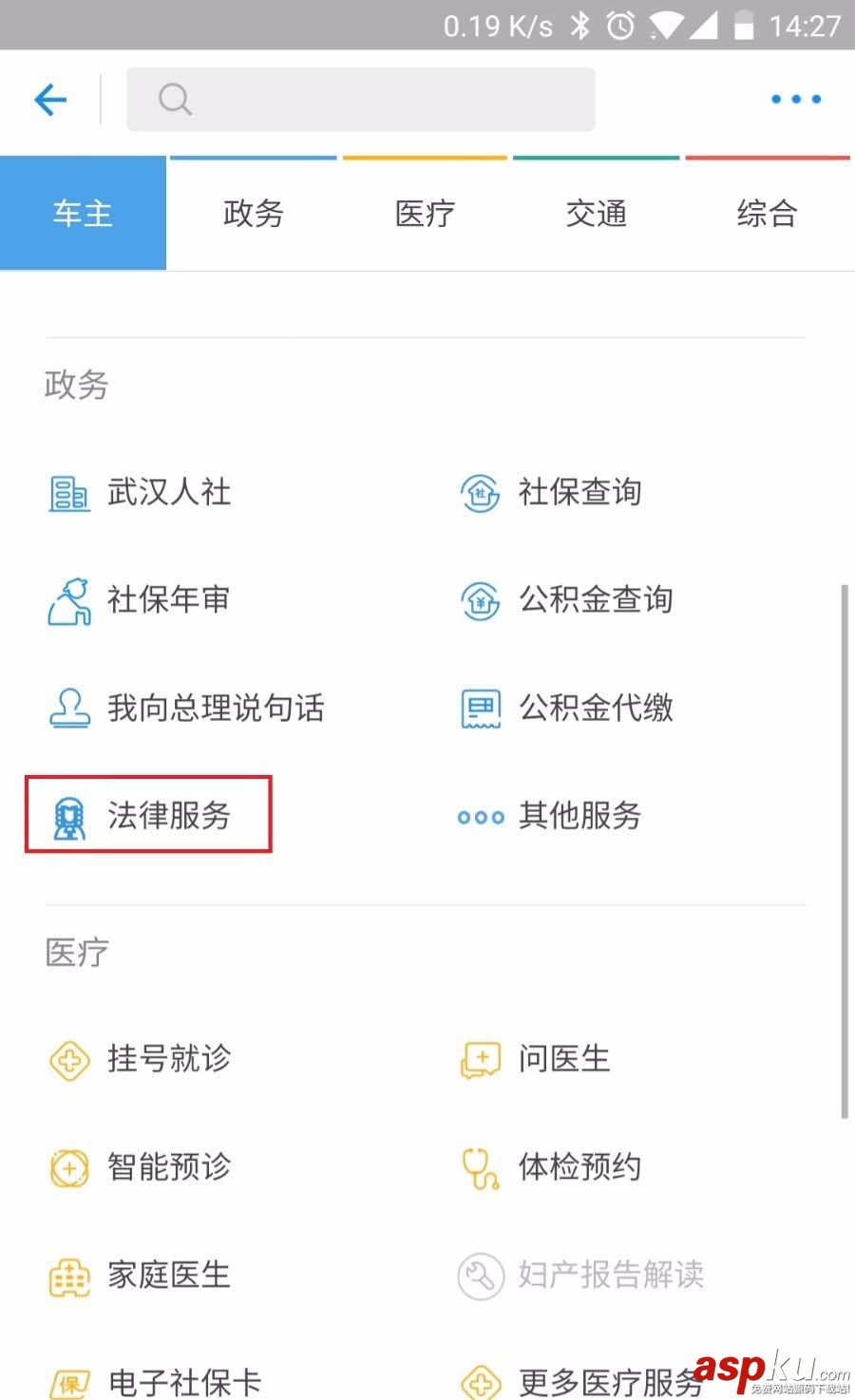Open 其他服务
855x1400 pixels.
pos(551,815)
